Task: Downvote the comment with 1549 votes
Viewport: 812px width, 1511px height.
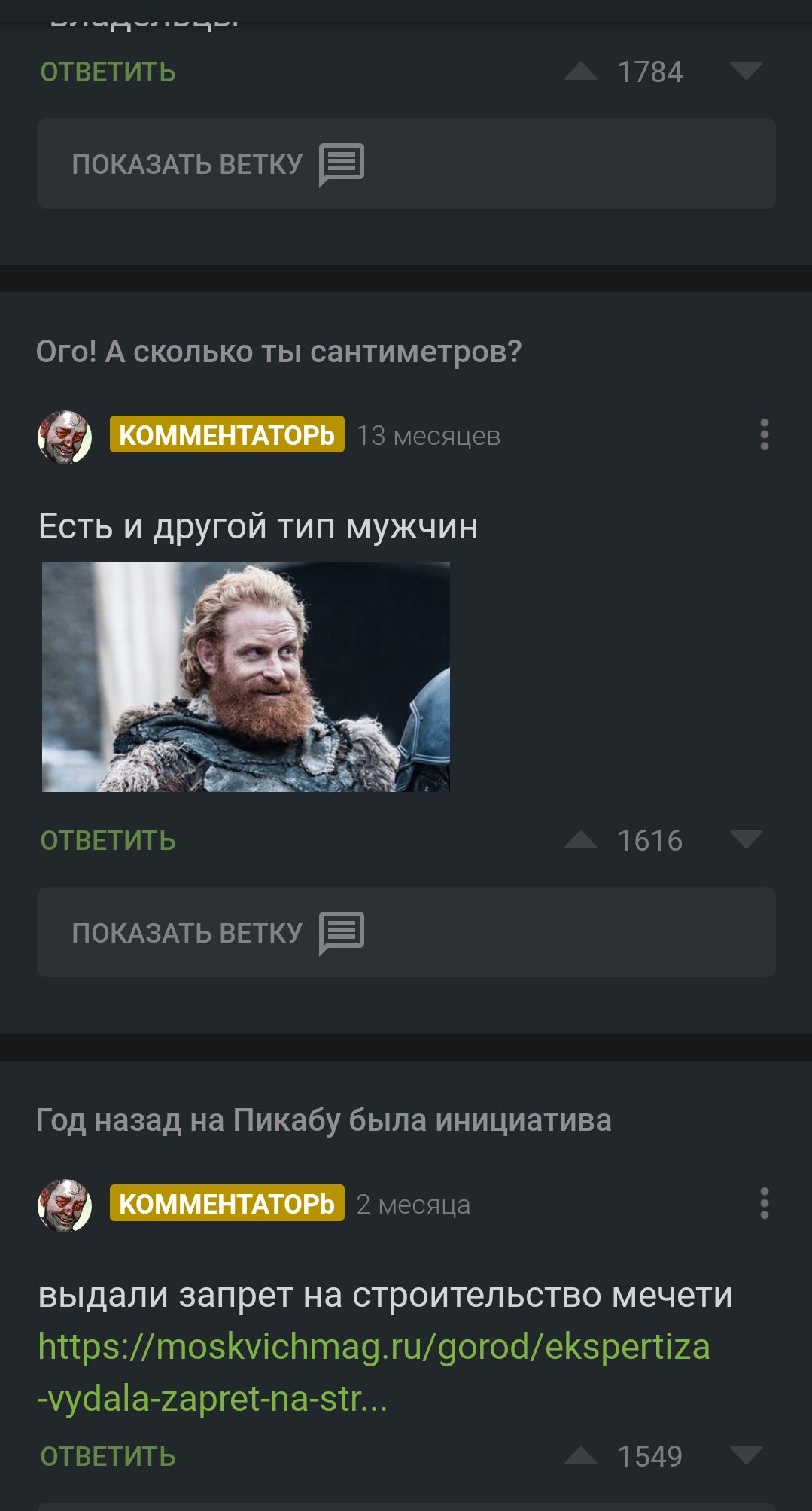Action: click(746, 1457)
